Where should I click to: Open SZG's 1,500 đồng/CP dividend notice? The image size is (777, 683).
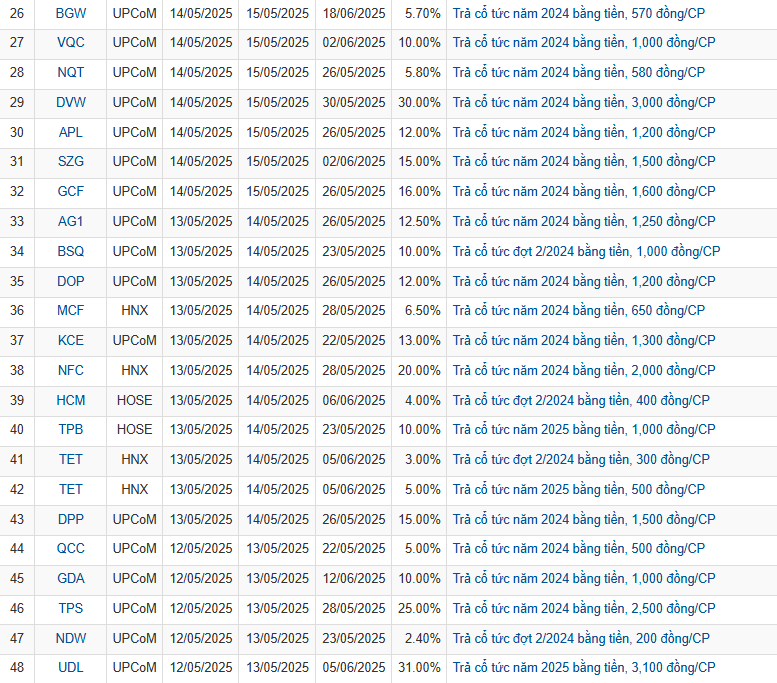[x=584, y=162]
